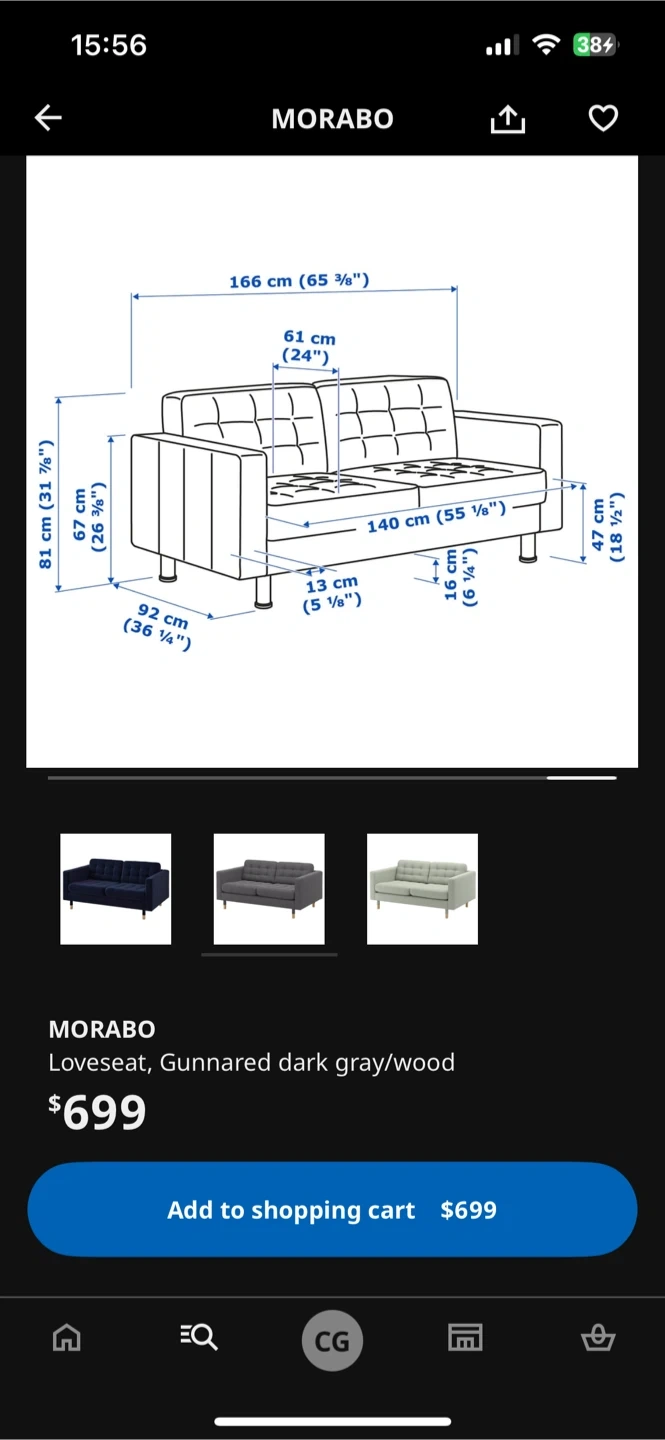
Task: Open the shopping basket tab
Action: (597, 1337)
